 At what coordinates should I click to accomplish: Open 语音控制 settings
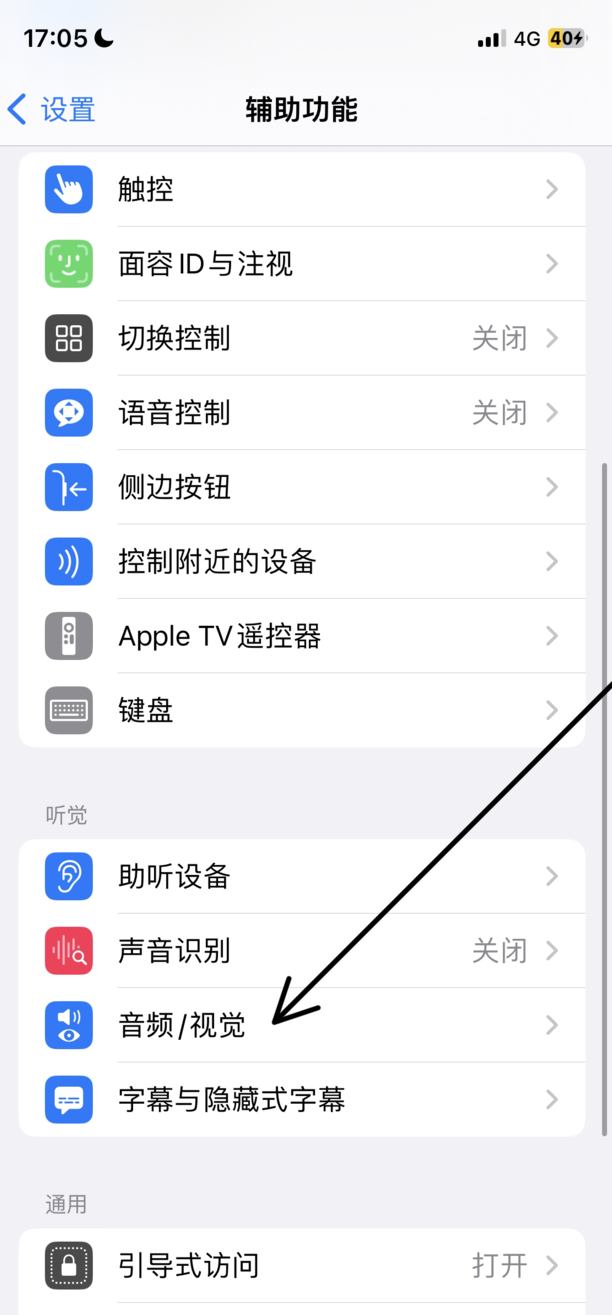click(x=300, y=413)
